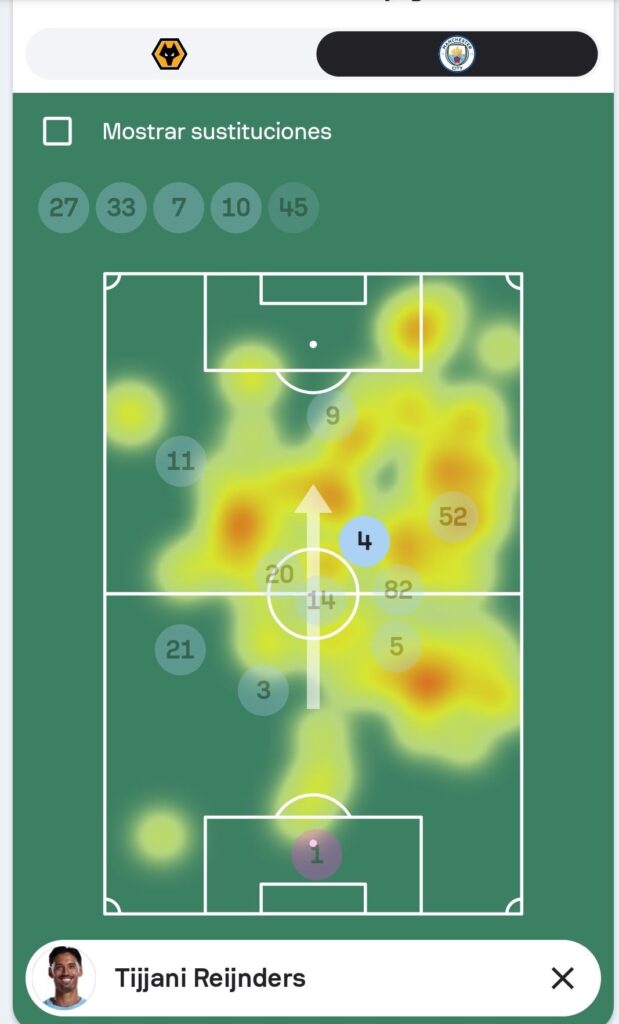619x1024 pixels.
Task: Choose substitute number 7
Action: (179, 208)
